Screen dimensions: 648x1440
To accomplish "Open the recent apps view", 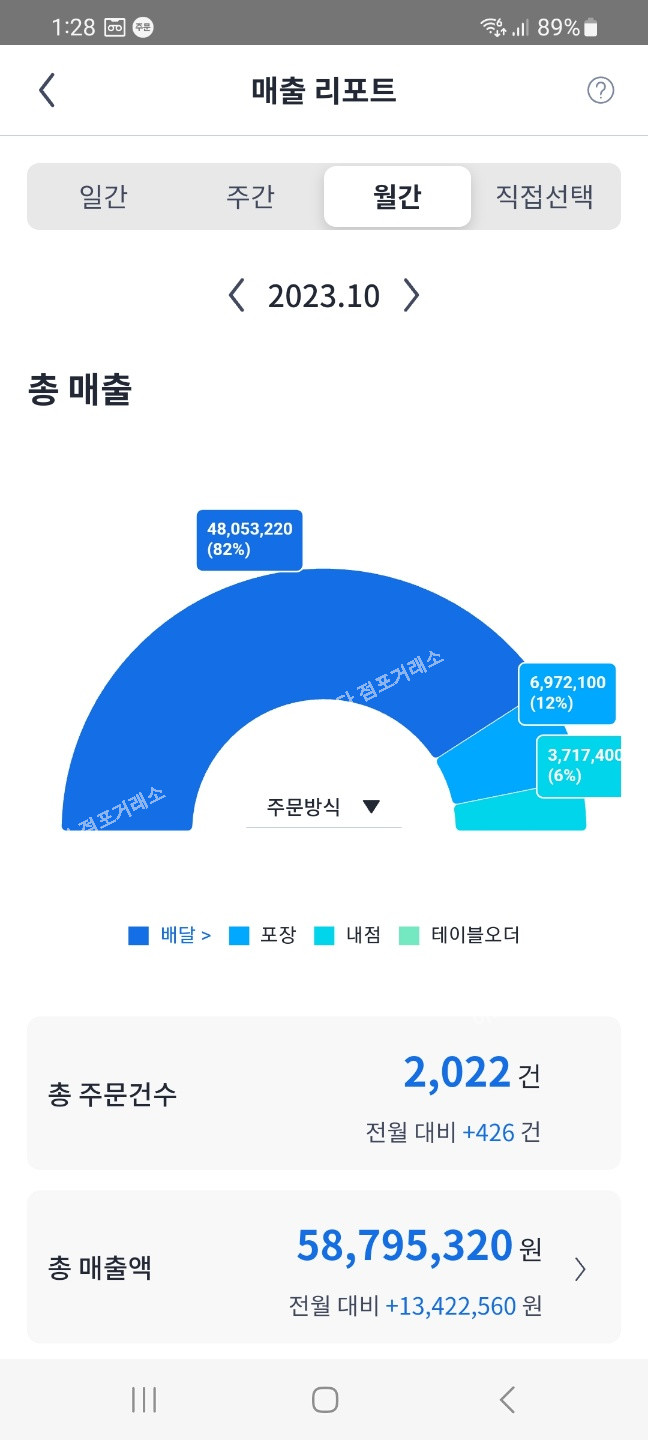I will (144, 1399).
